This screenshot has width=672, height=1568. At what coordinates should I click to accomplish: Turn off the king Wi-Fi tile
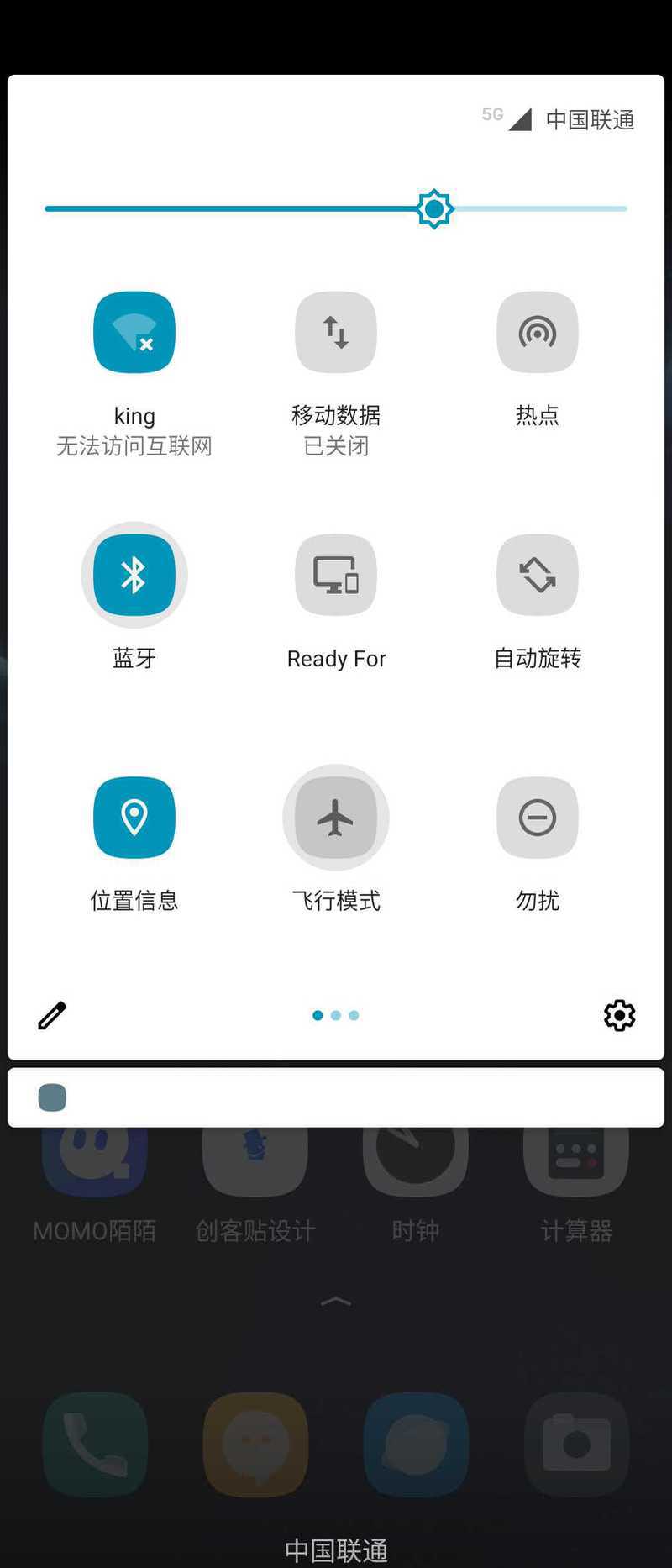click(134, 333)
